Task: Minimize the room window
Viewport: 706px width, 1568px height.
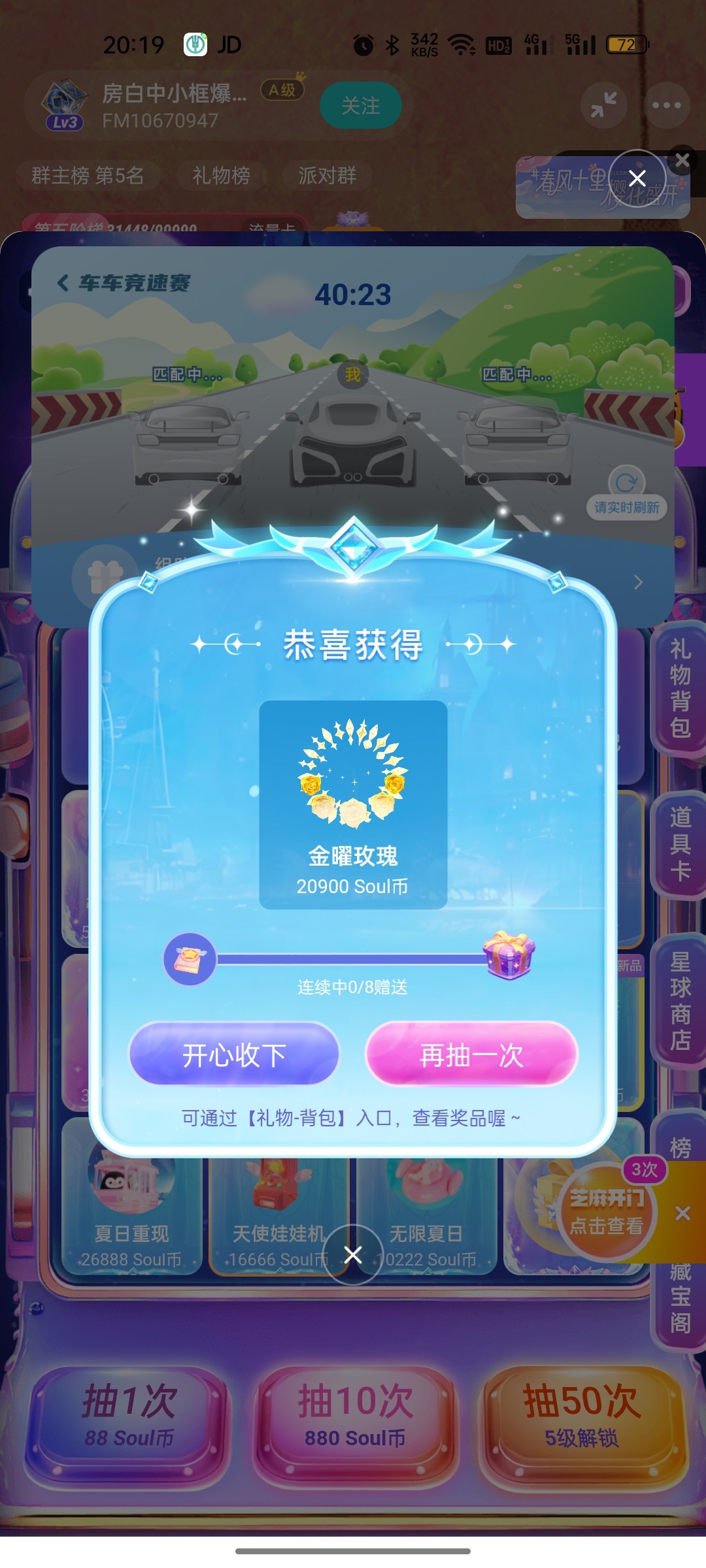Action: click(603, 105)
